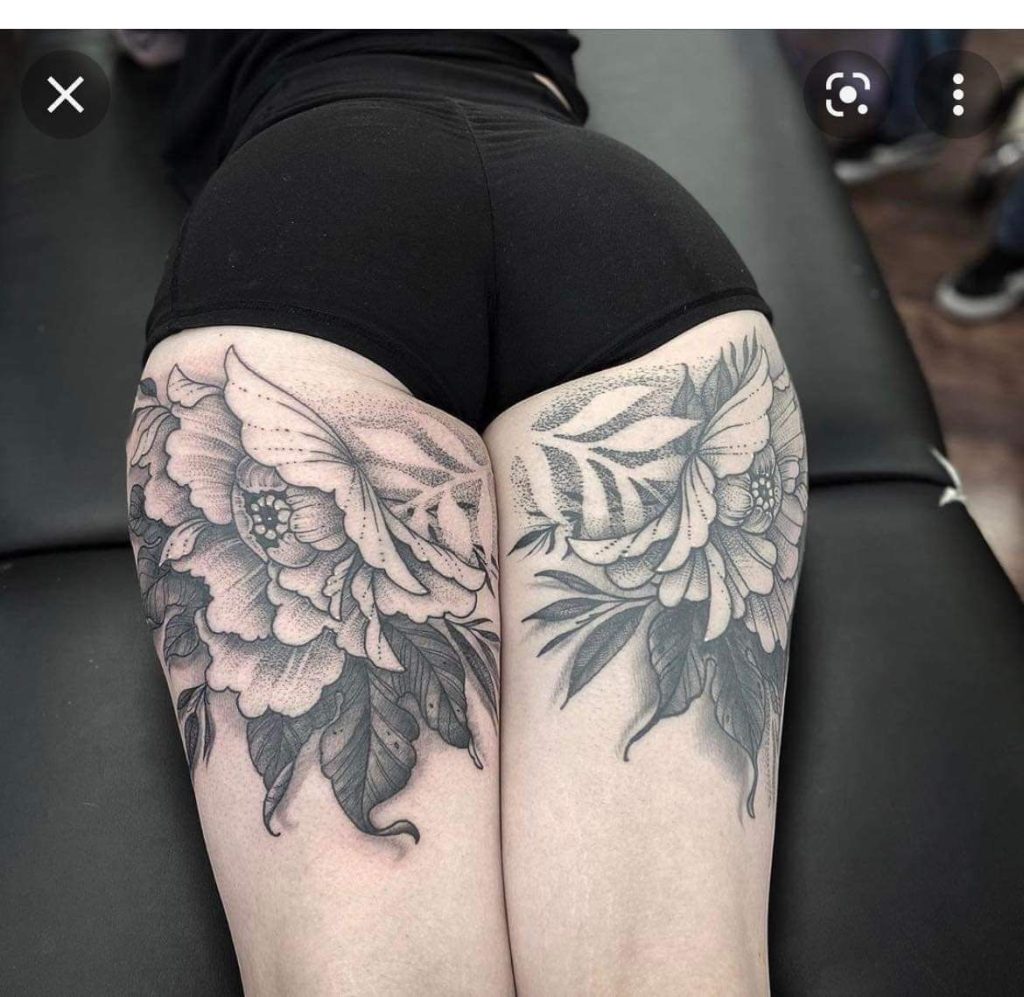1024x997 pixels.
Task: Search this image with Lens
Action: coord(847,95)
